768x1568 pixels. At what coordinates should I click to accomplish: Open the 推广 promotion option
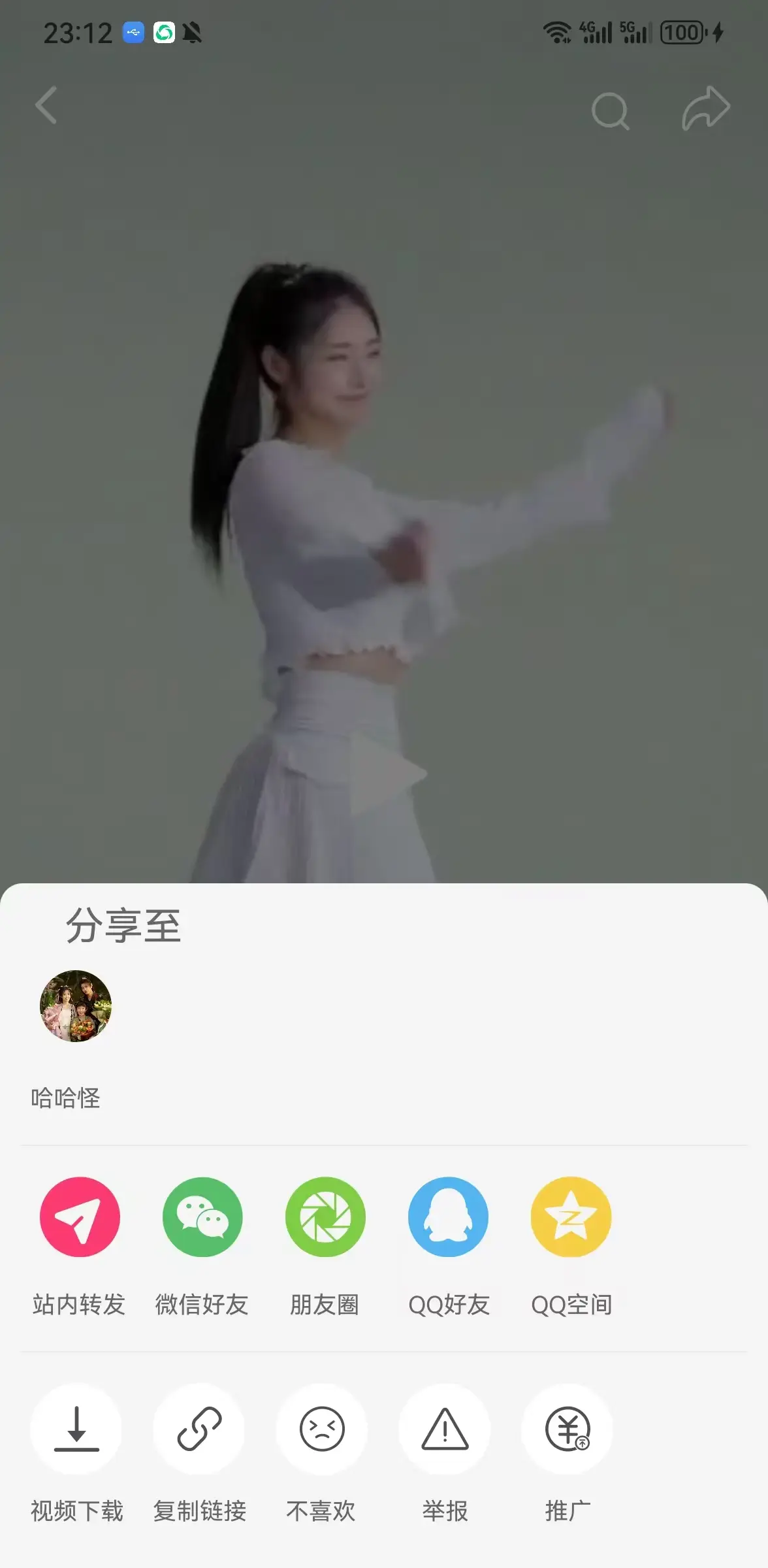click(x=568, y=1428)
